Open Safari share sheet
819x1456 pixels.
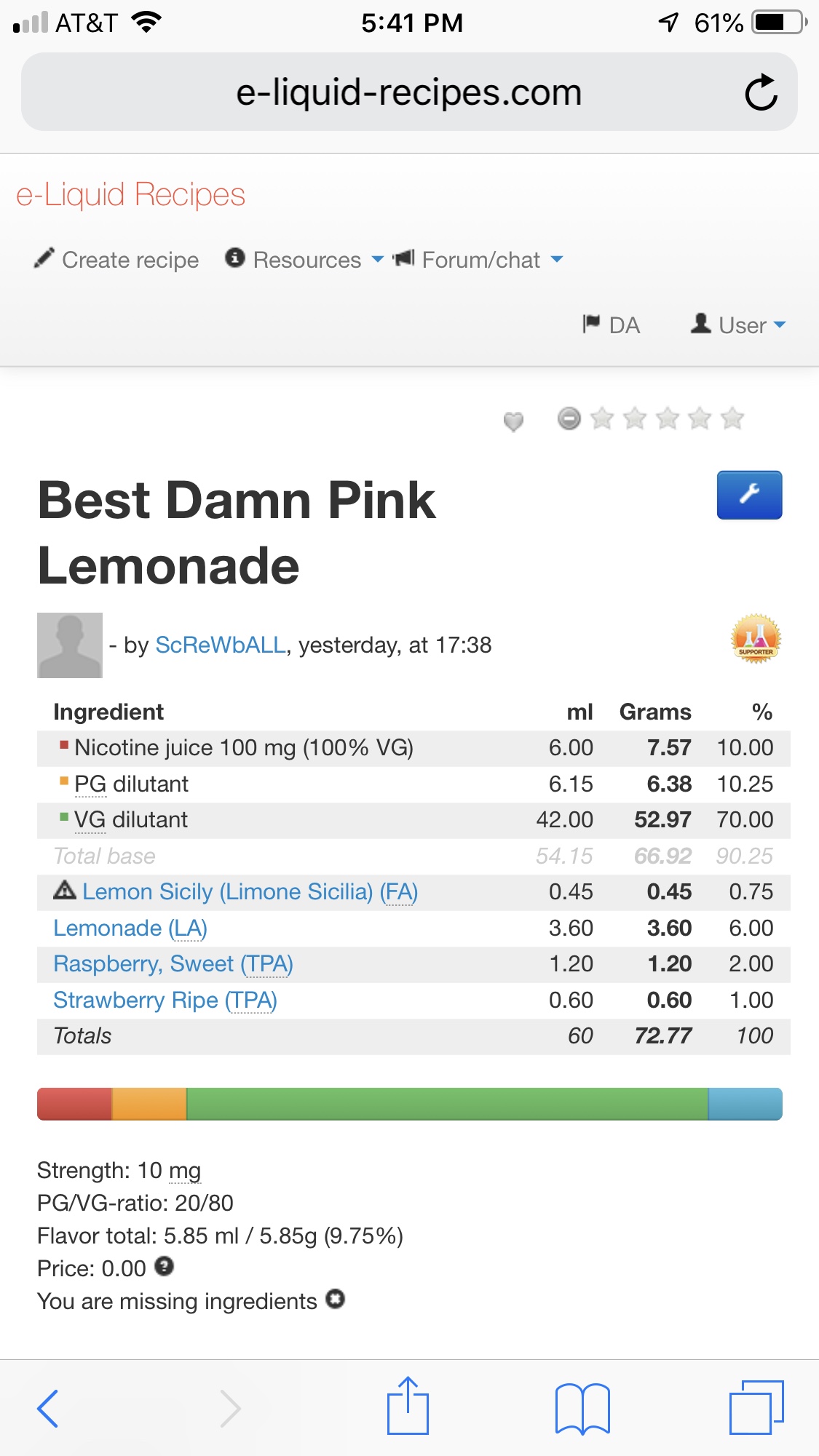[408, 1407]
